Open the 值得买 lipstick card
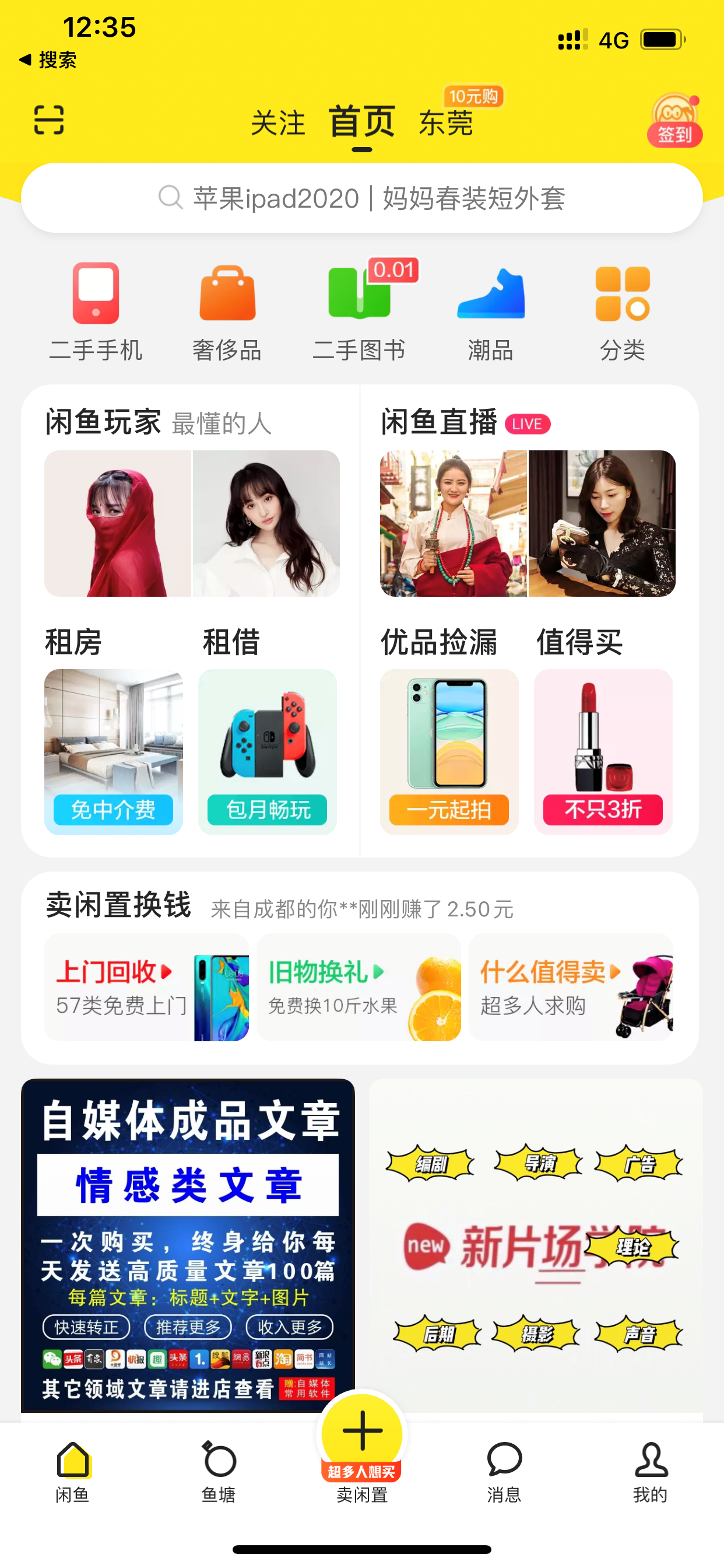The width and height of the screenshot is (724, 1568). 603,751
